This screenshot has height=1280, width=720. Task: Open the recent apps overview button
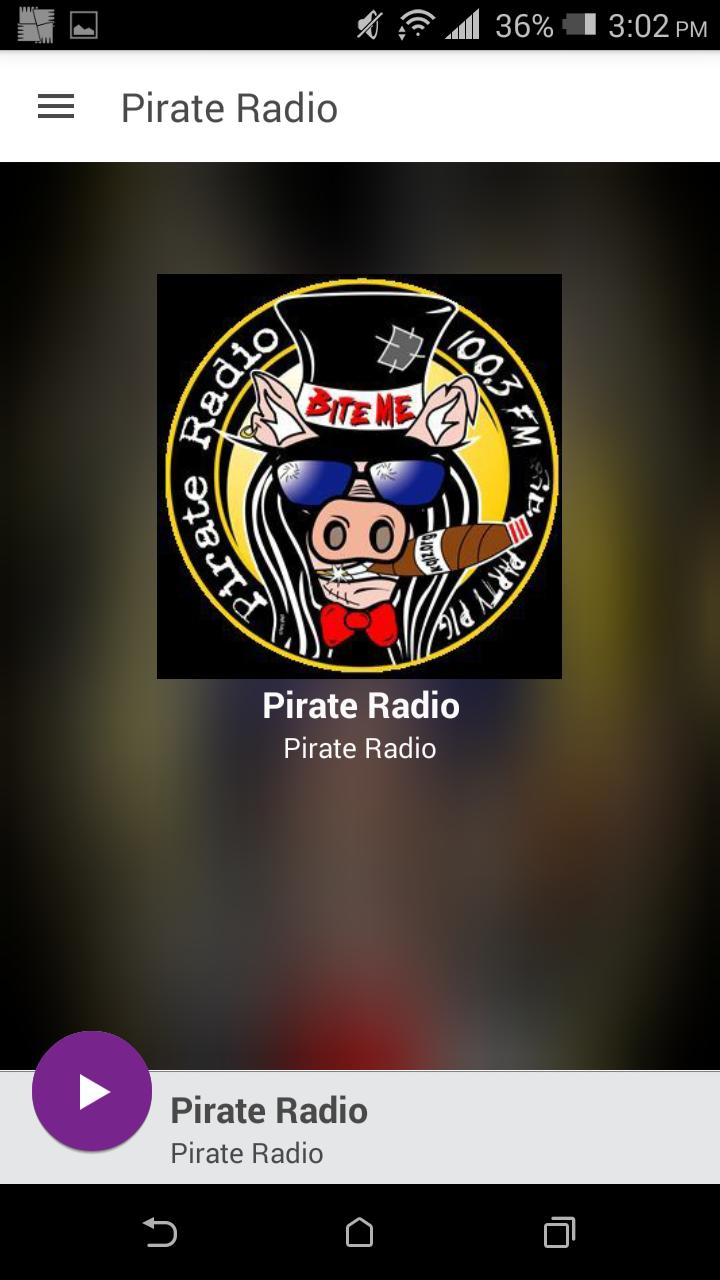[560, 1234]
